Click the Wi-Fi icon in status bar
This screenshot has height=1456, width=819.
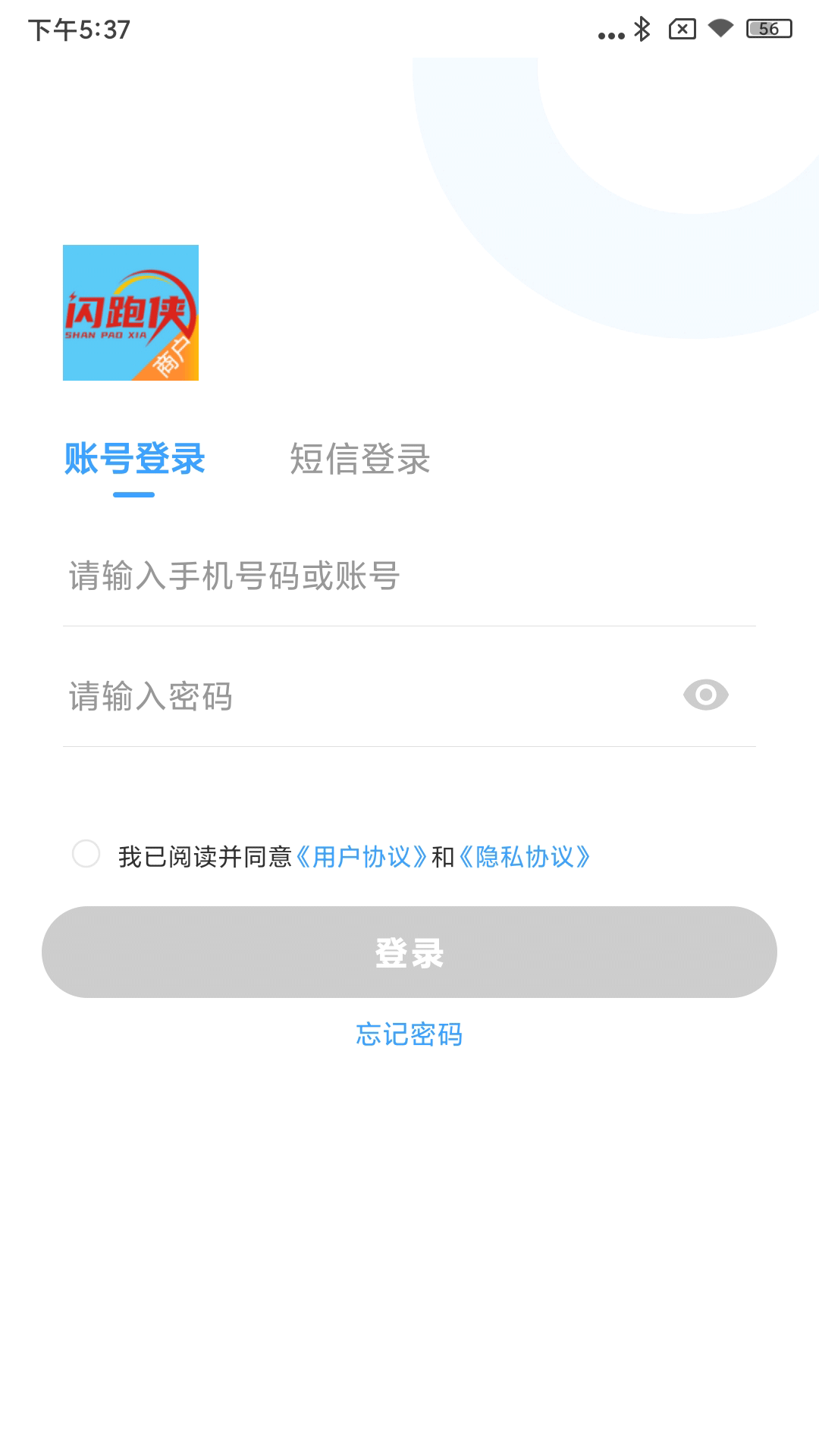[x=720, y=30]
